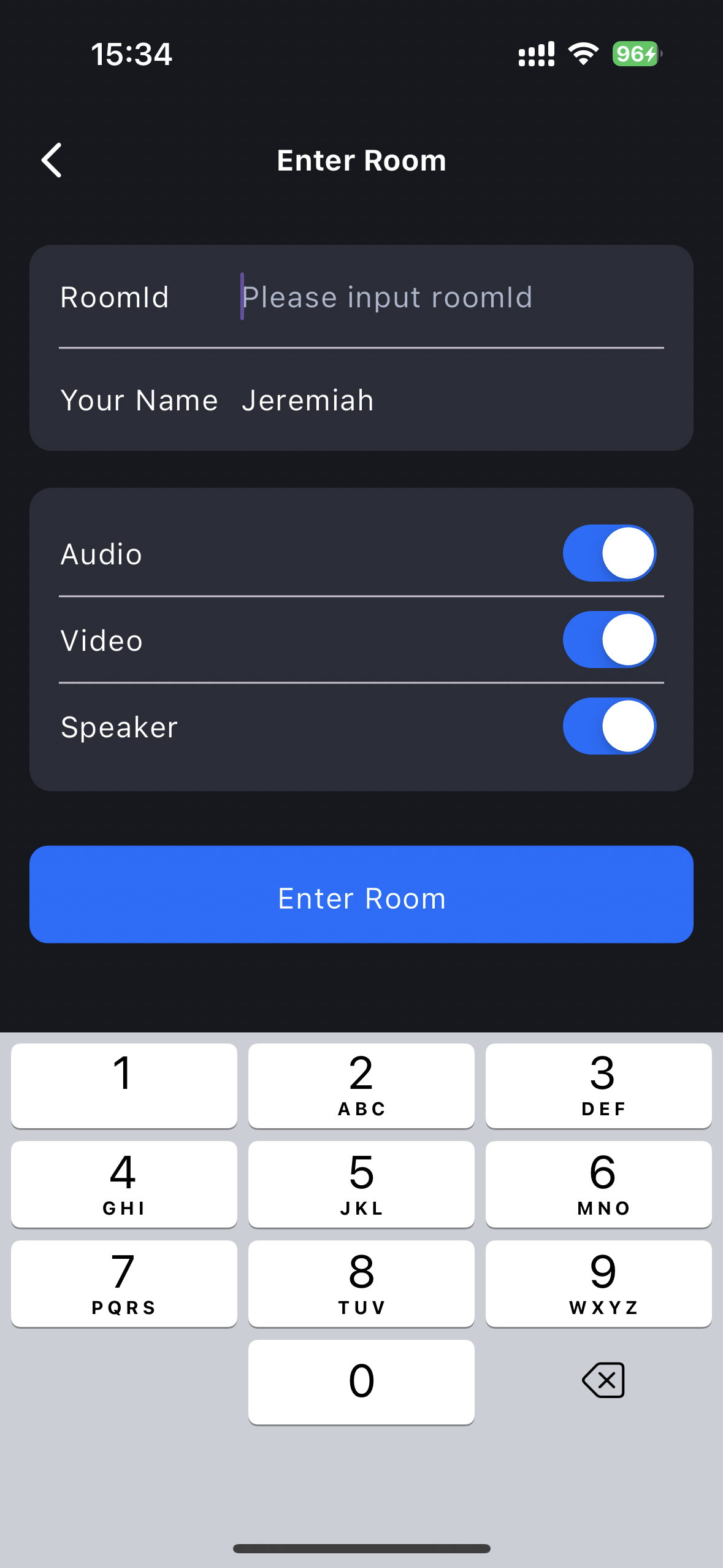Screen dimensions: 723x1568
Task: Delete a digit with the backspace key
Action: [x=603, y=1381]
